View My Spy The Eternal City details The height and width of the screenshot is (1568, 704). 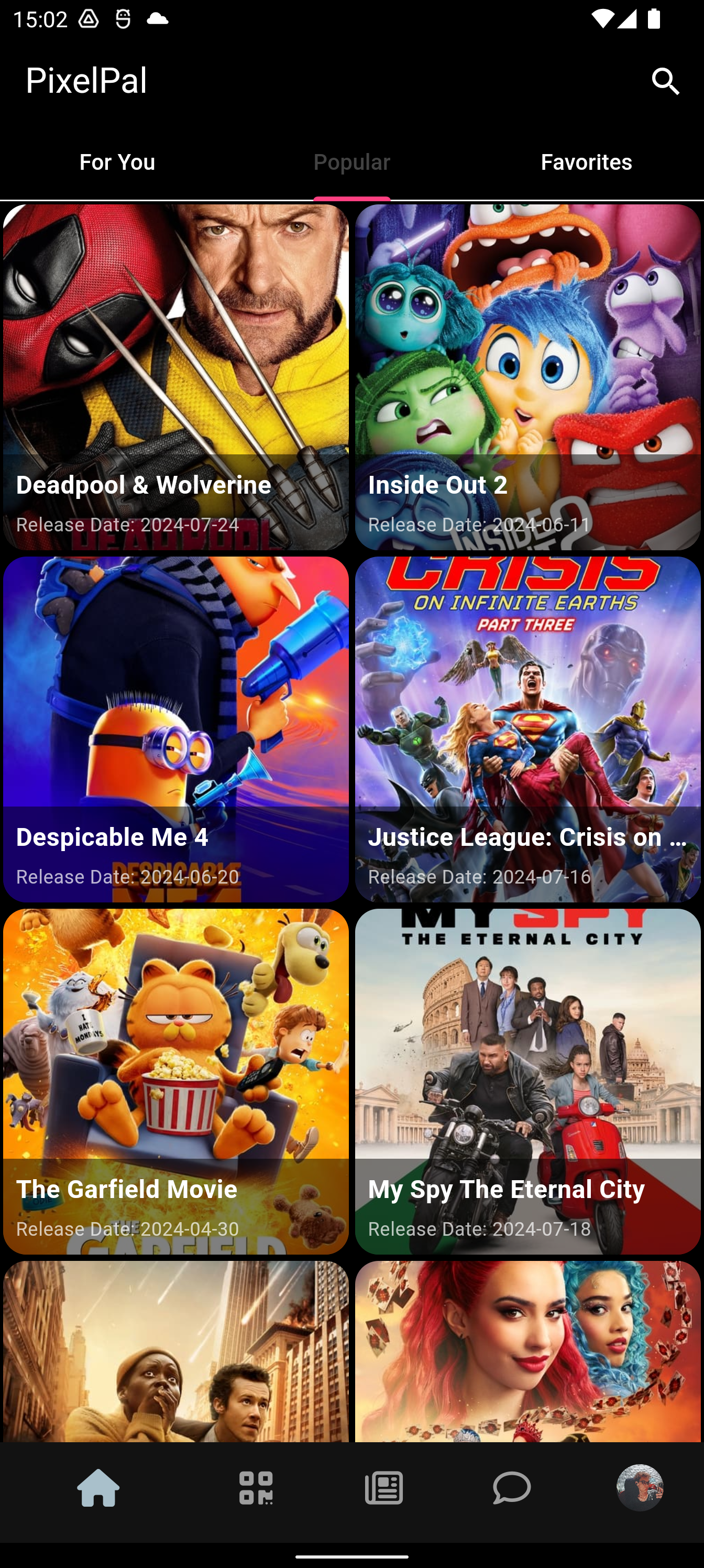click(x=527, y=1081)
